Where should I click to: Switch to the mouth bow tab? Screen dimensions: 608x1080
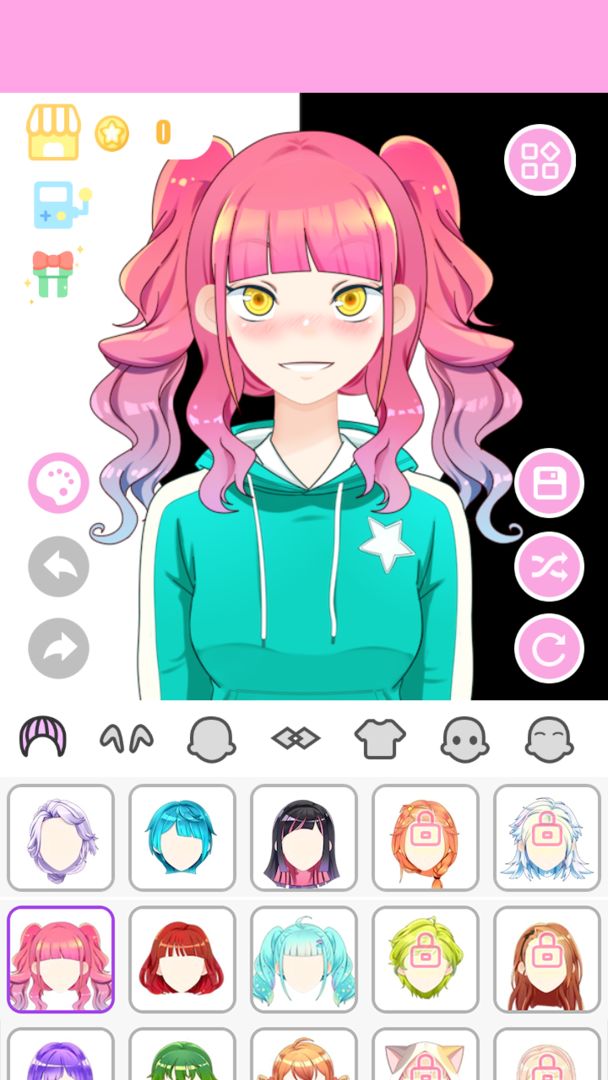[x=296, y=739]
